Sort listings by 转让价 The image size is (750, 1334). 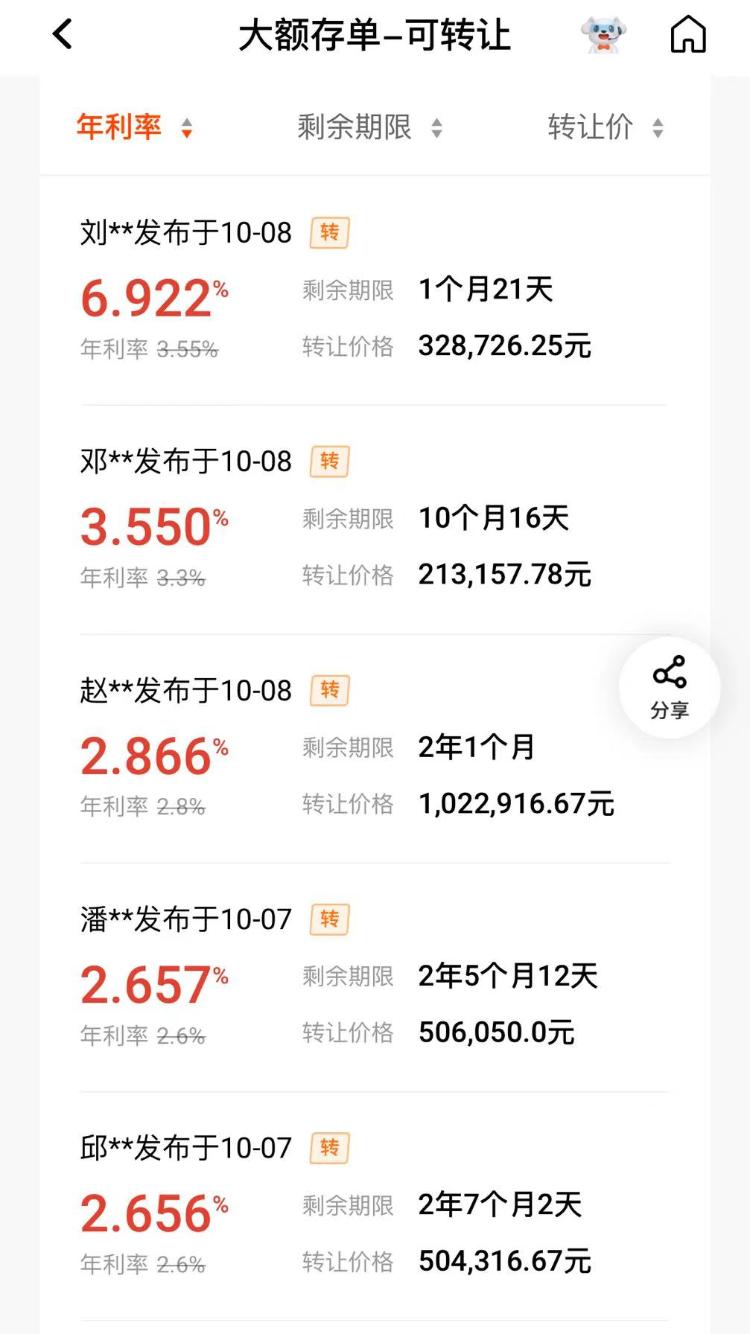pos(605,128)
